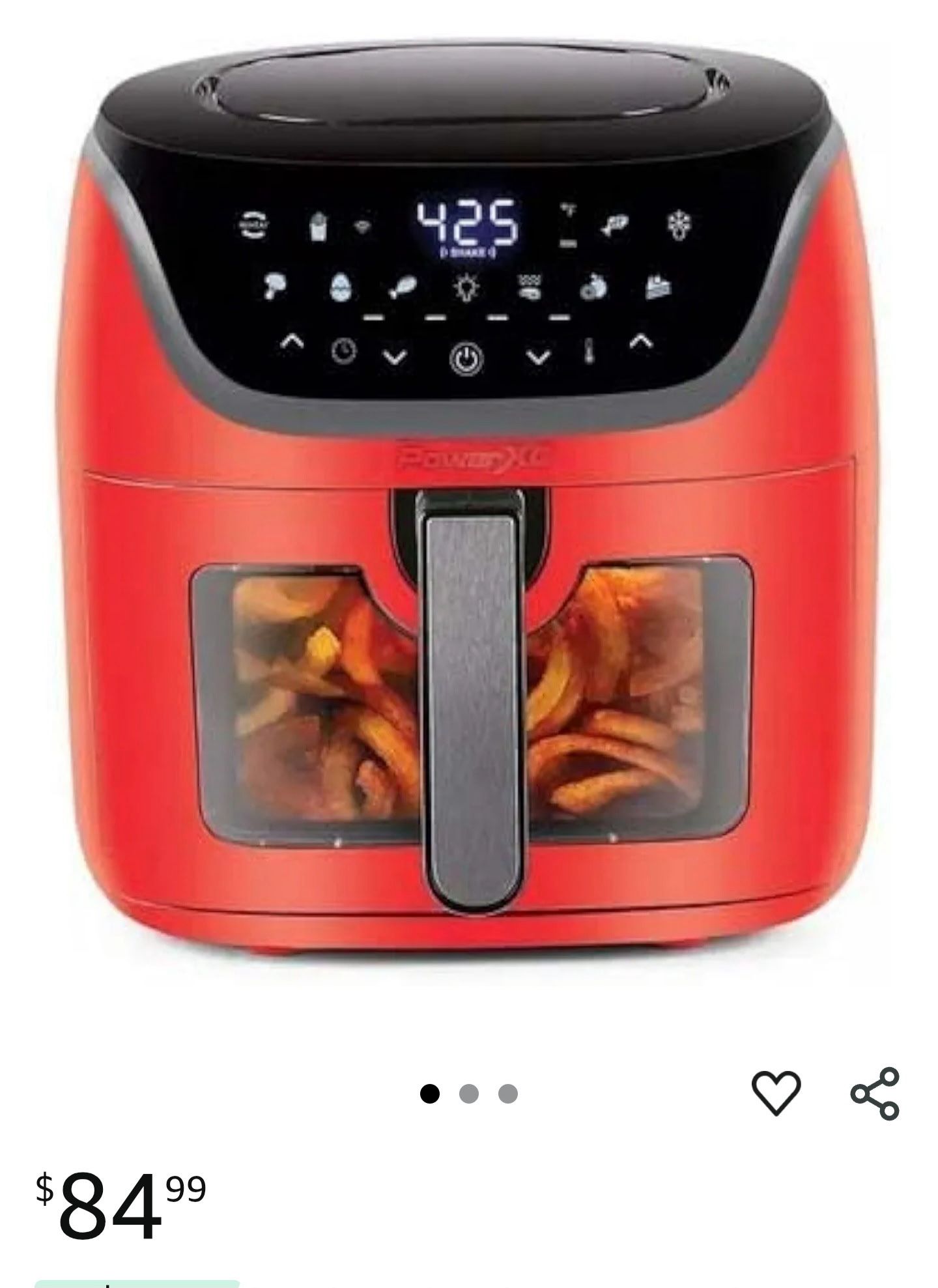Viewport: 938px width, 1288px height.
Task: Jump to the second product image dot
Action: tap(468, 1093)
